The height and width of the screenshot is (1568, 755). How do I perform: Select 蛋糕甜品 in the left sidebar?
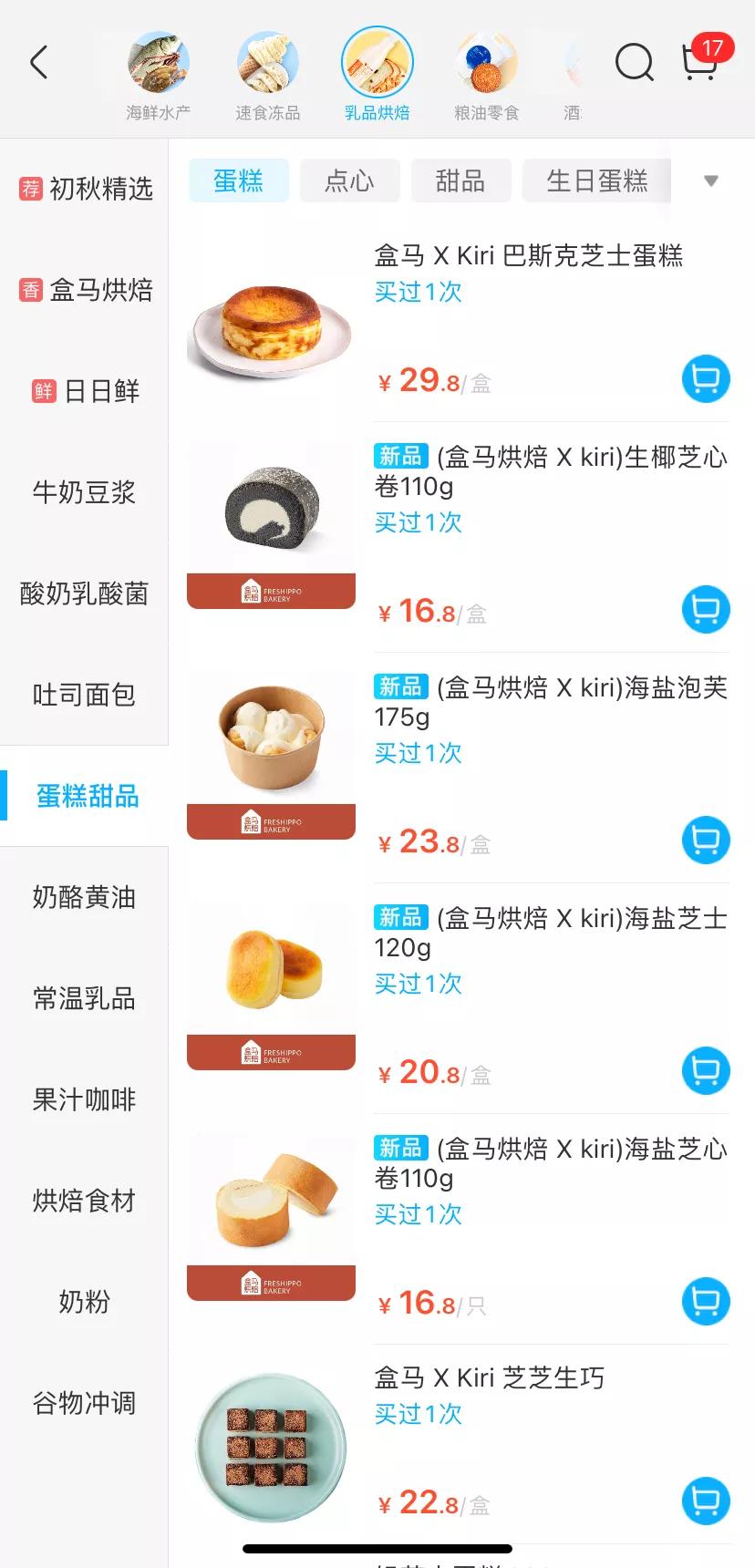[87, 795]
